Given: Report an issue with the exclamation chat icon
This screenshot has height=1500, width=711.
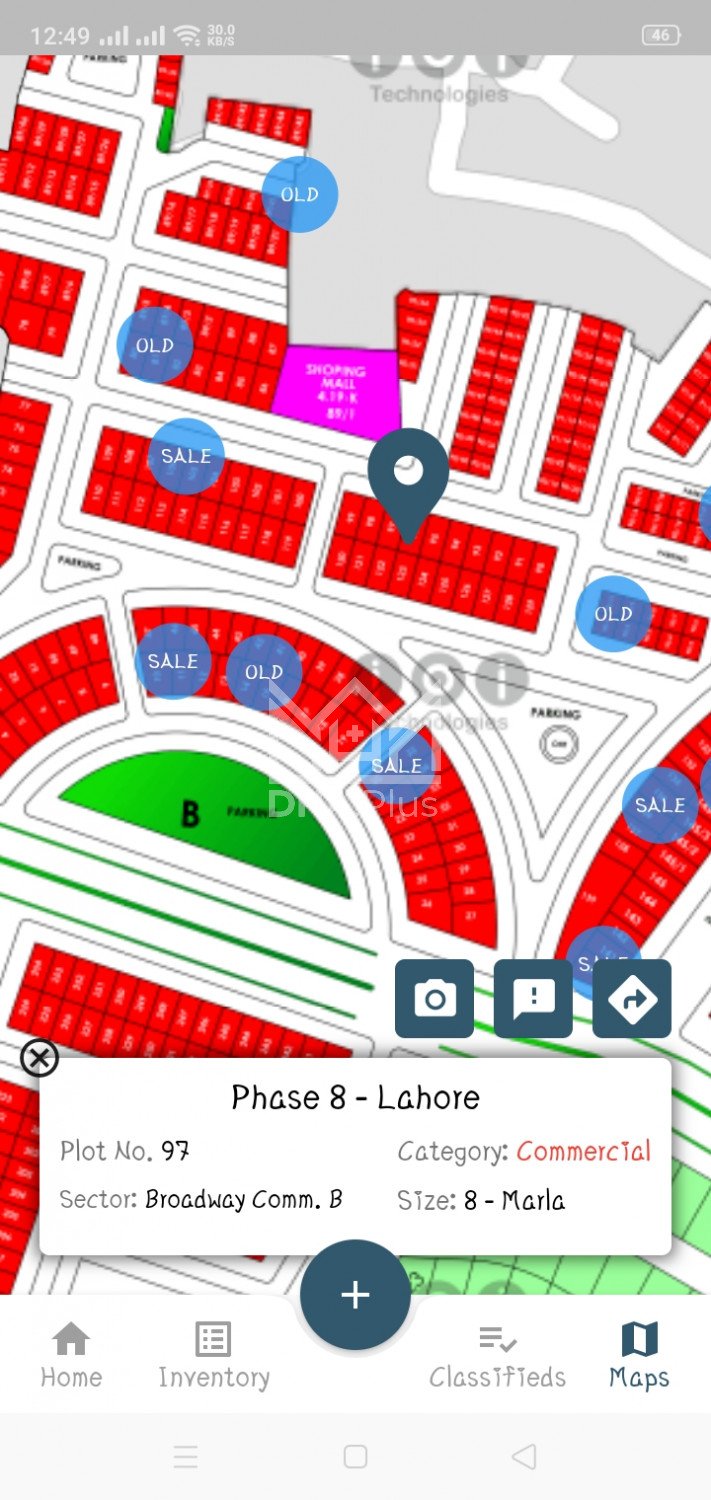Looking at the screenshot, I should (533, 998).
